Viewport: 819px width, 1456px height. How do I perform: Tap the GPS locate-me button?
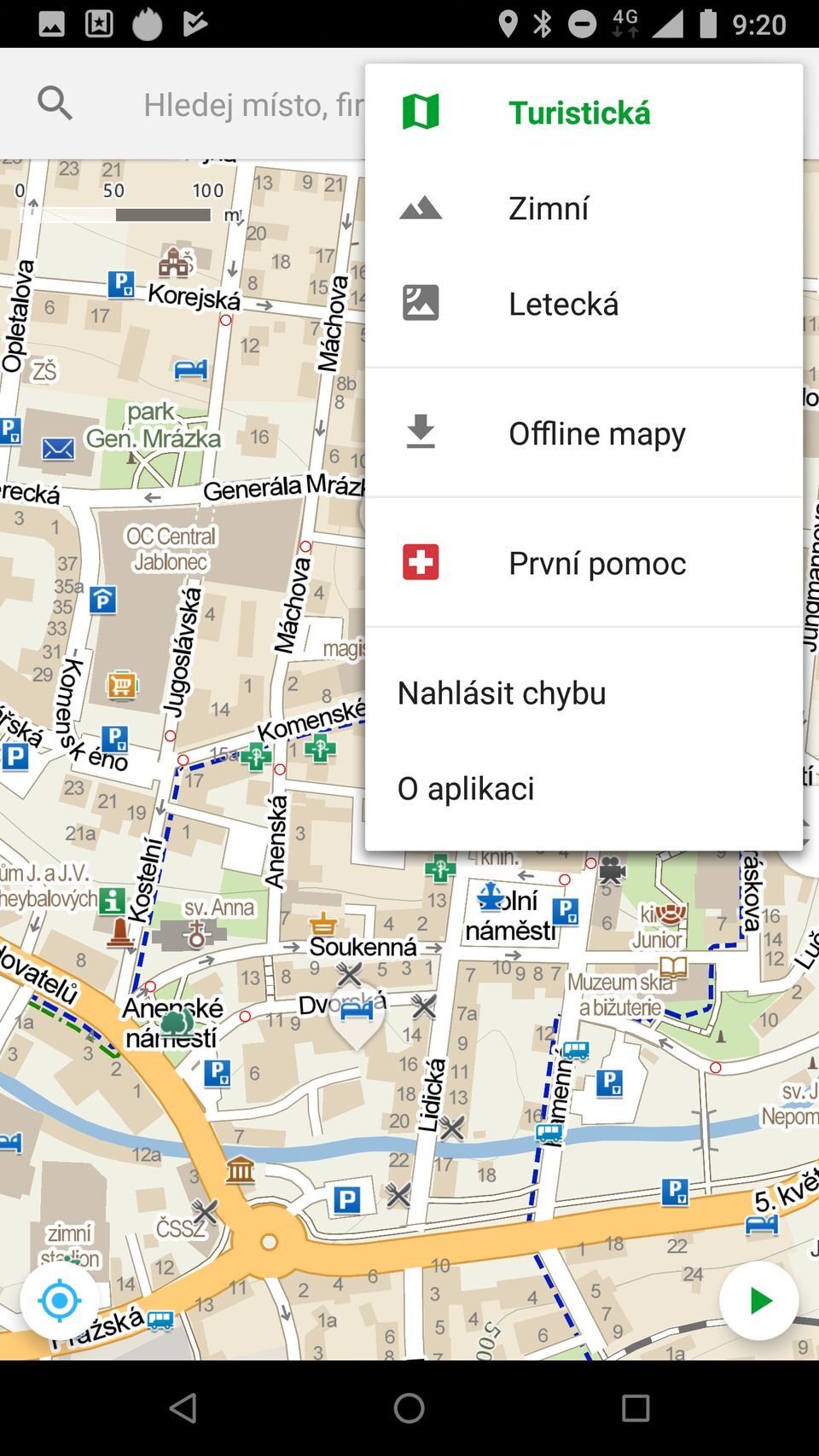(x=60, y=1301)
